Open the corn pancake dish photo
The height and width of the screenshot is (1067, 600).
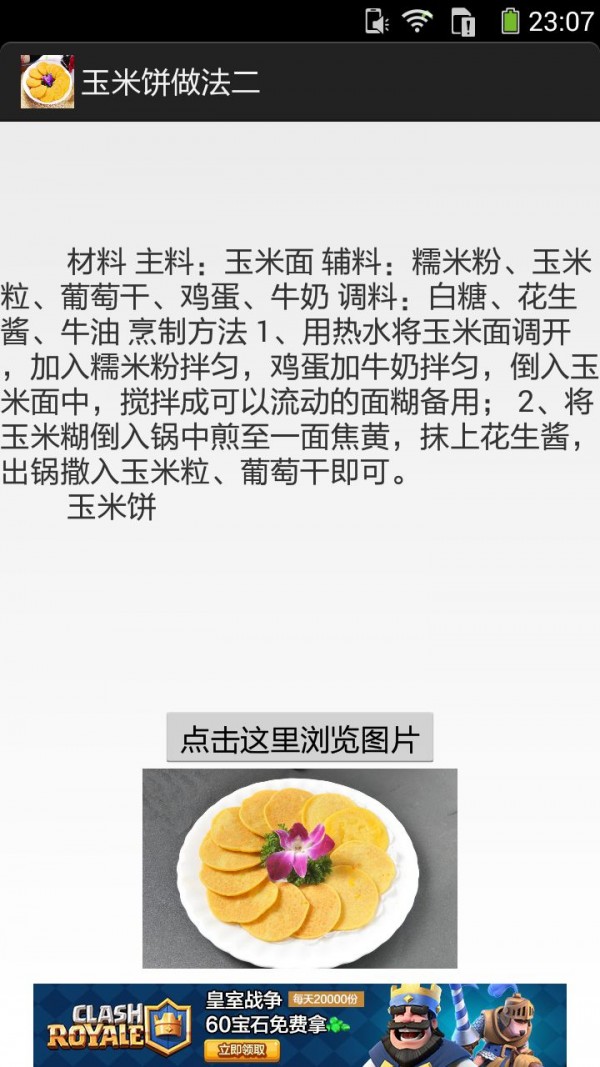tap(299, 867)
